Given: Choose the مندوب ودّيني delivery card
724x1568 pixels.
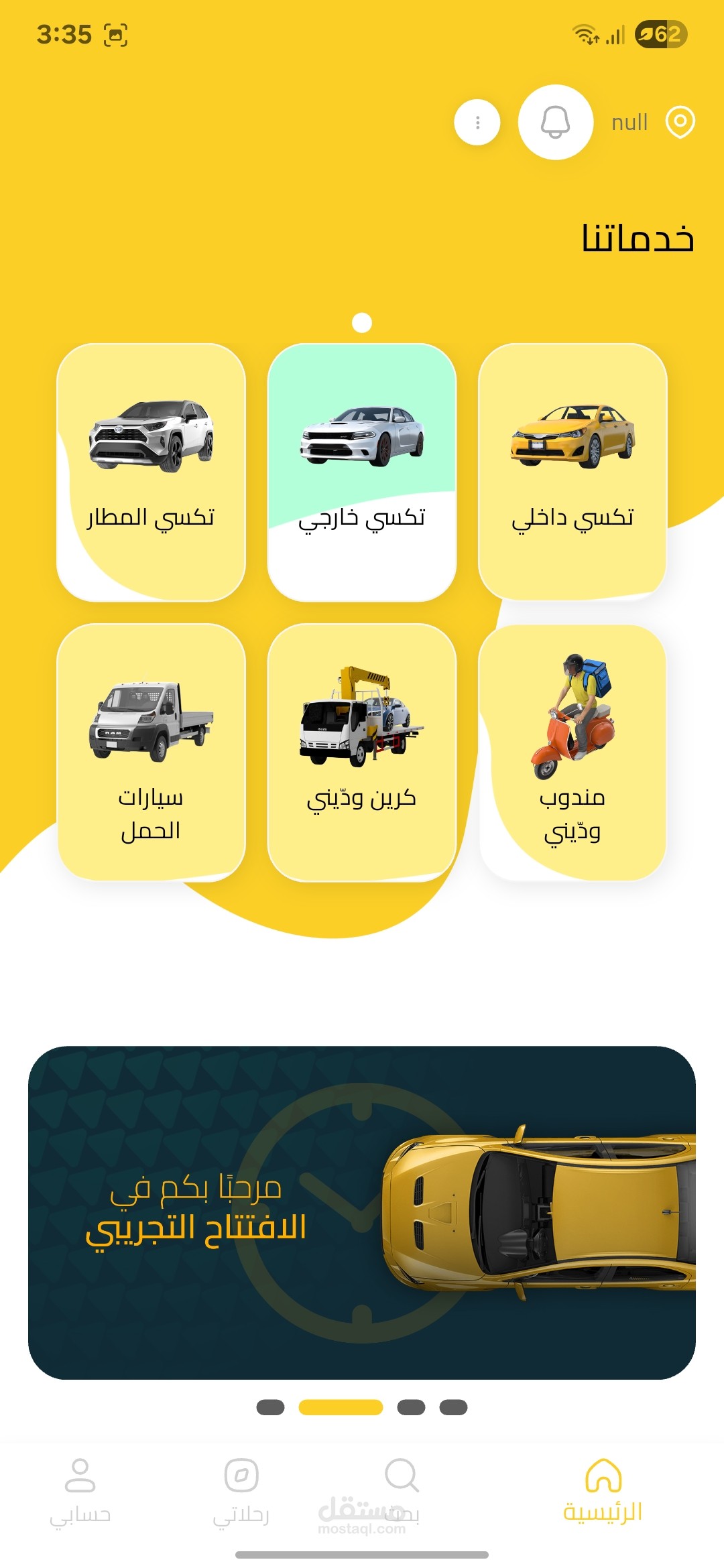Looking at the screenshot, I should [x=572, y=752].
